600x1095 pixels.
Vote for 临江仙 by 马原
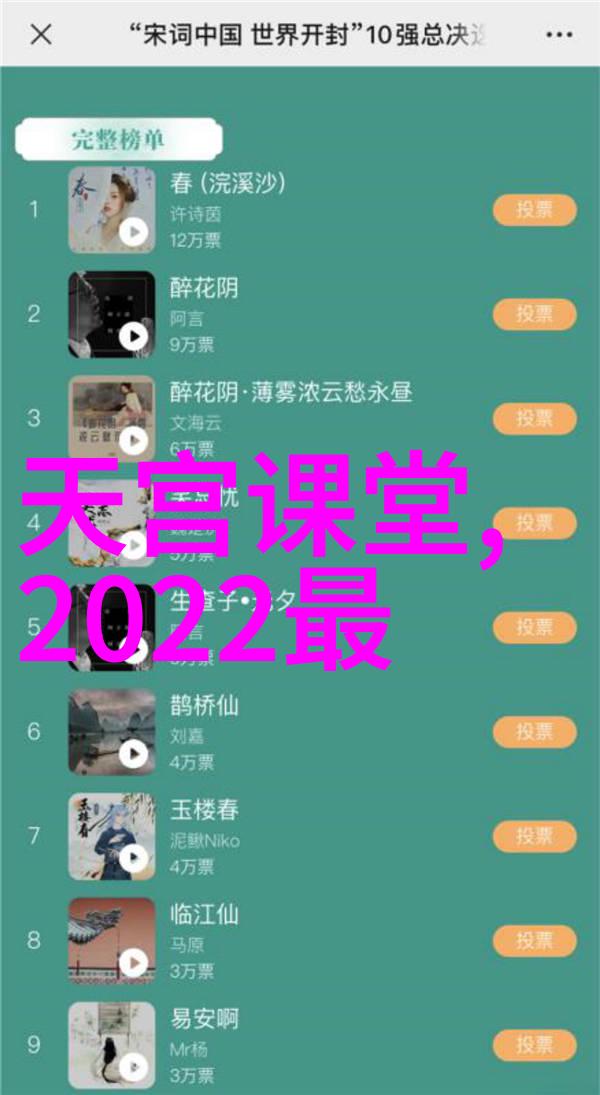(535, 940)
